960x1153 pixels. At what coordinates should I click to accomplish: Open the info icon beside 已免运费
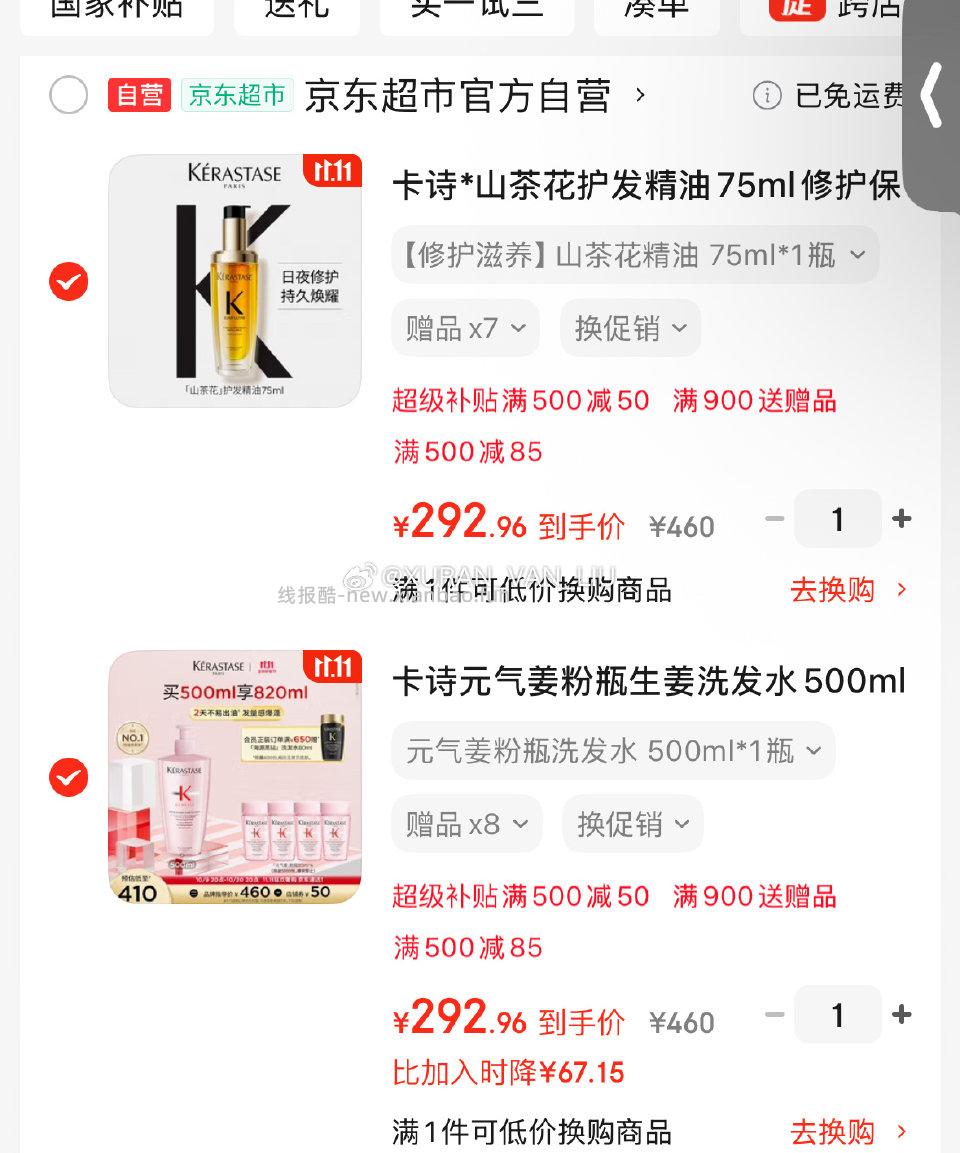(x=767, y=97)
